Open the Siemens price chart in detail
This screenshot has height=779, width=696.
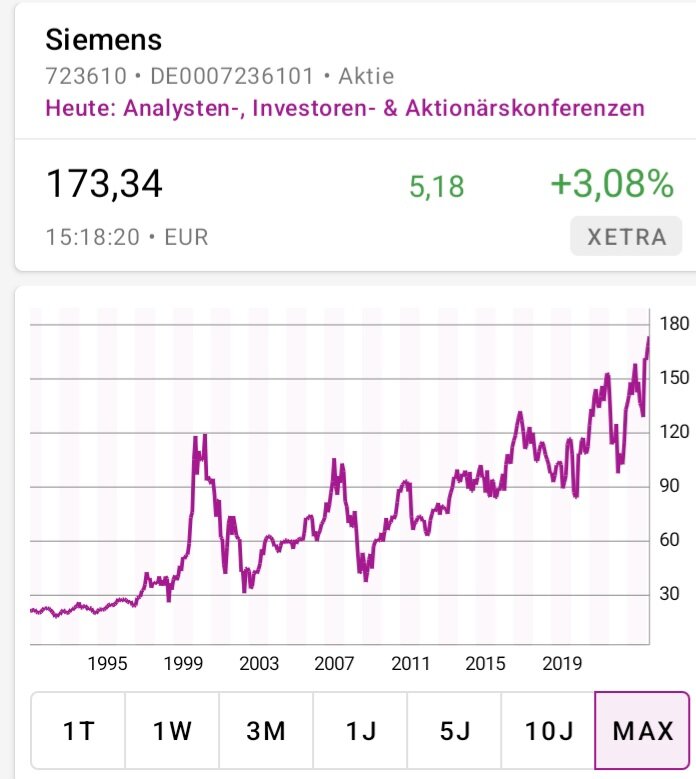pyautogui.click(x=340, y=480)
